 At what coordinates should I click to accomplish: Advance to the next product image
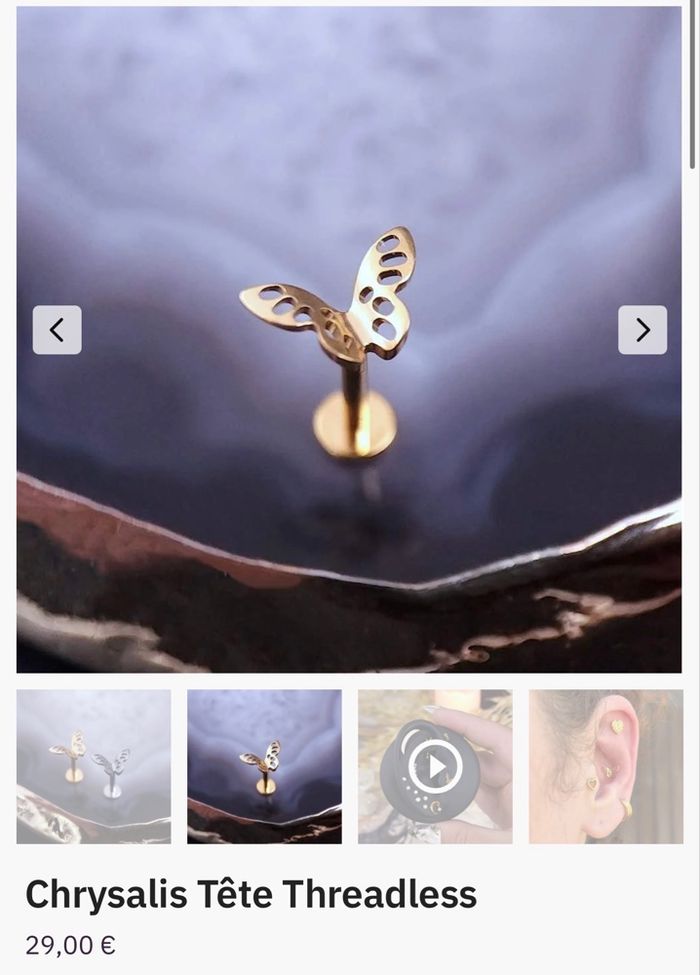tap(642, 330)
